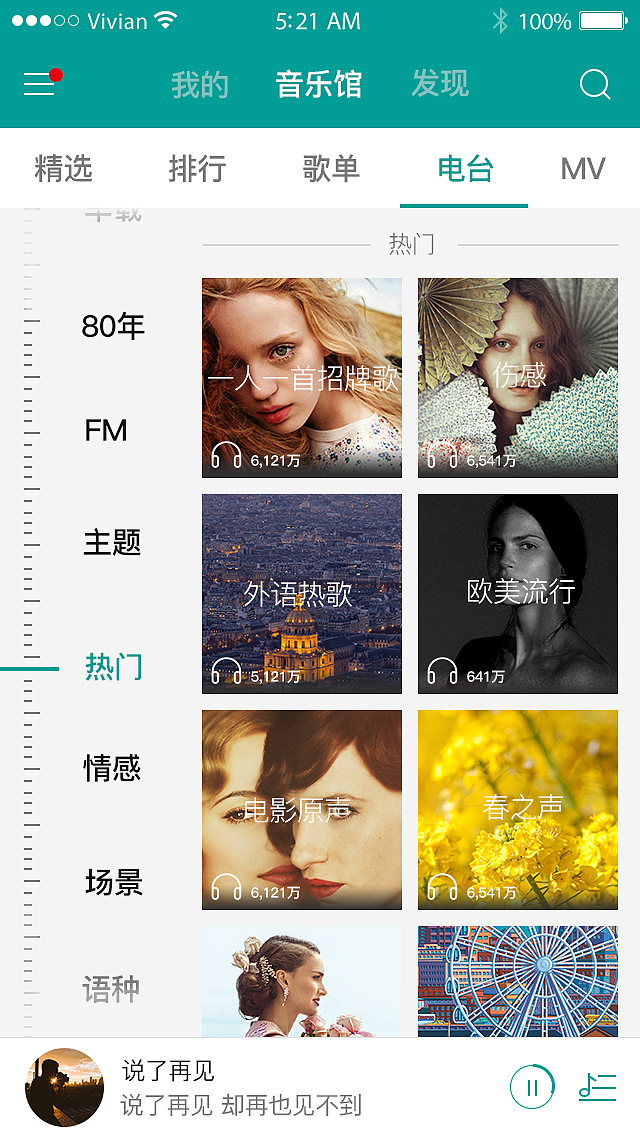640x1136 pixels.
Task: Switch to the 发现 tab
Action: pyautogui.click(x=440, y=84)
